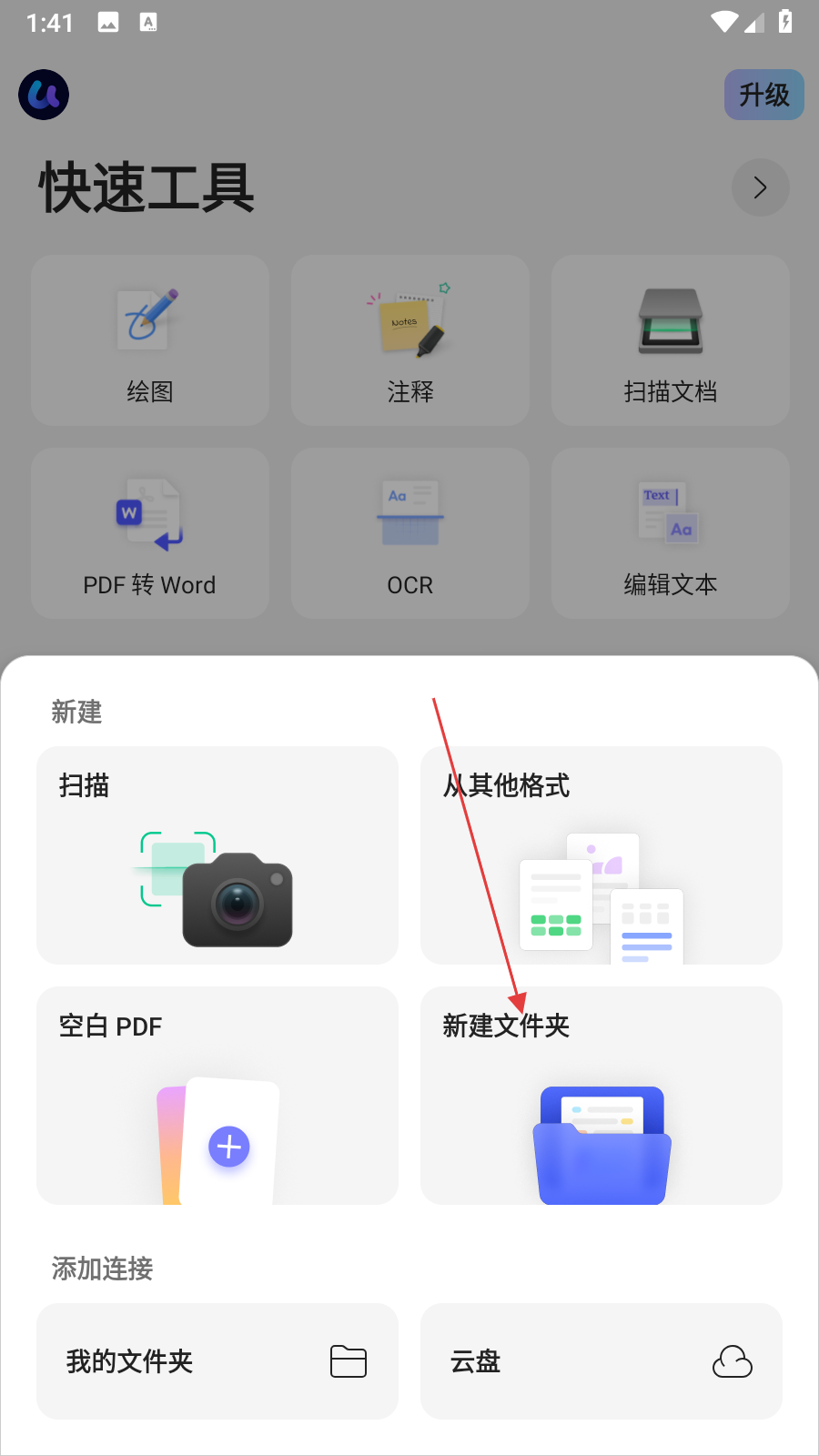Create a PDF from 从其他格式
Image resolution: width=819 pixels, height=1456 pixels.
[x=601, y=855]
